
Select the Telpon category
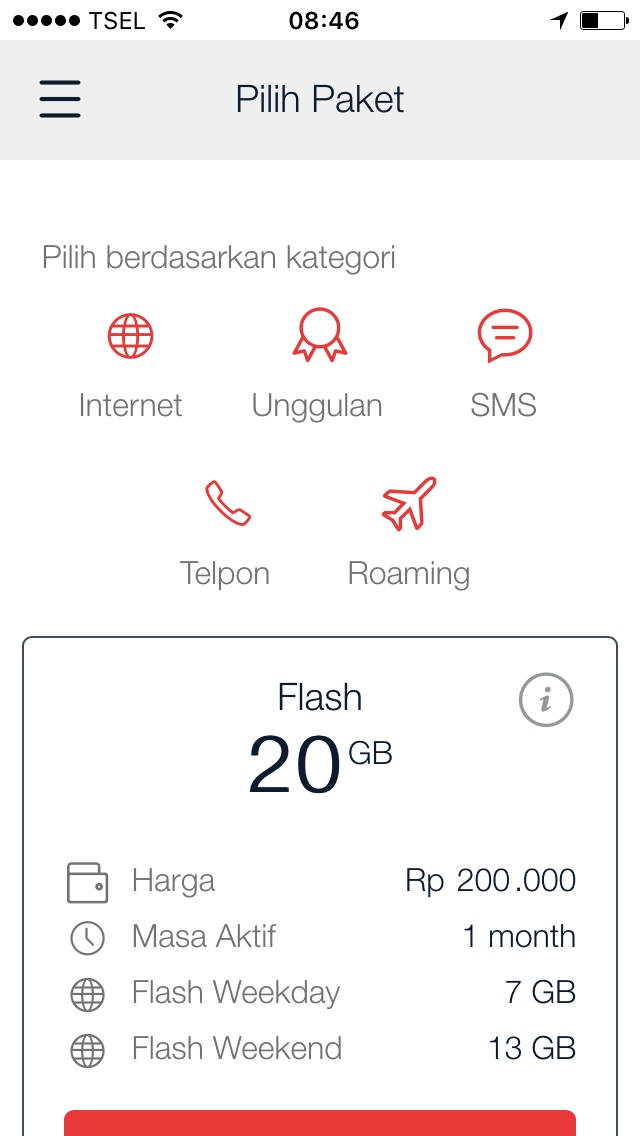[226, 532]
